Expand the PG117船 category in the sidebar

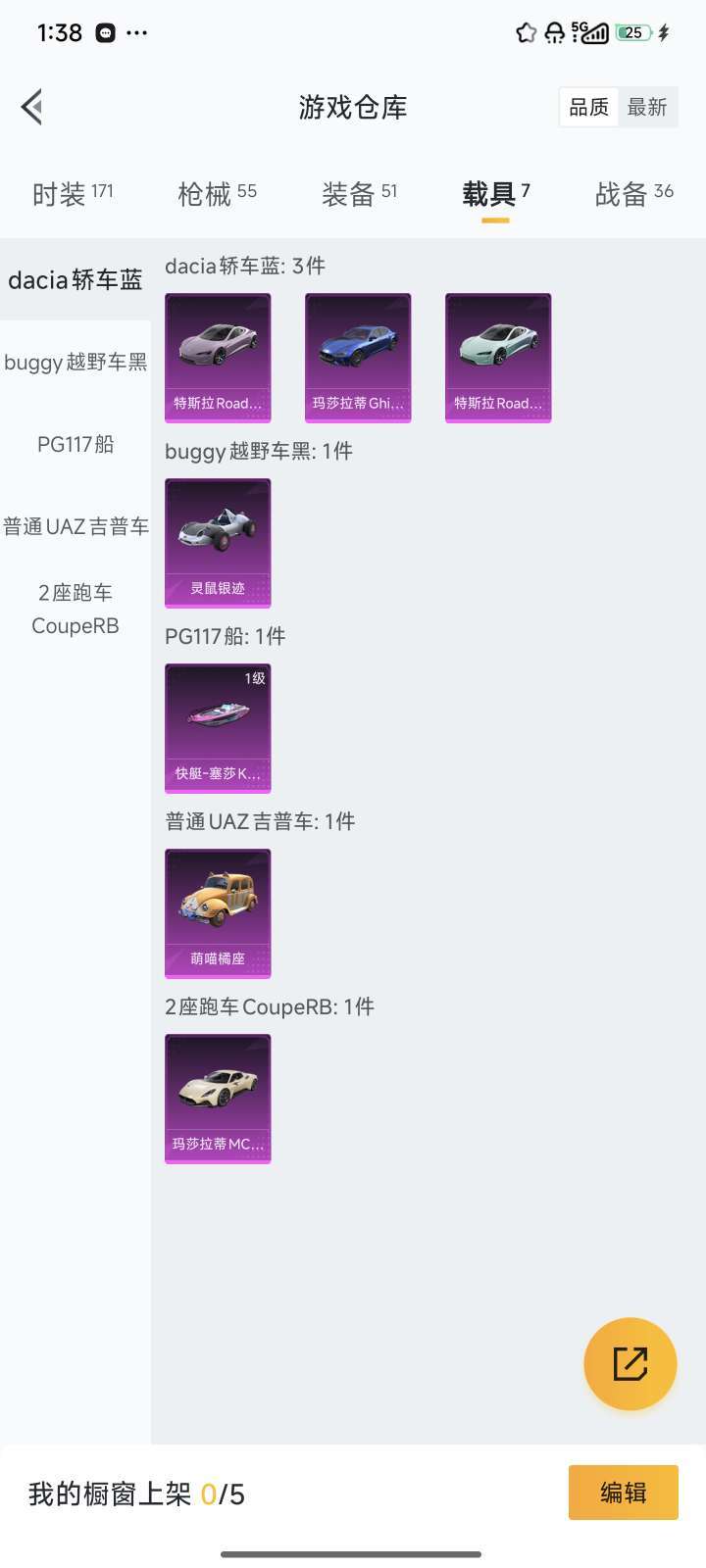75,444
